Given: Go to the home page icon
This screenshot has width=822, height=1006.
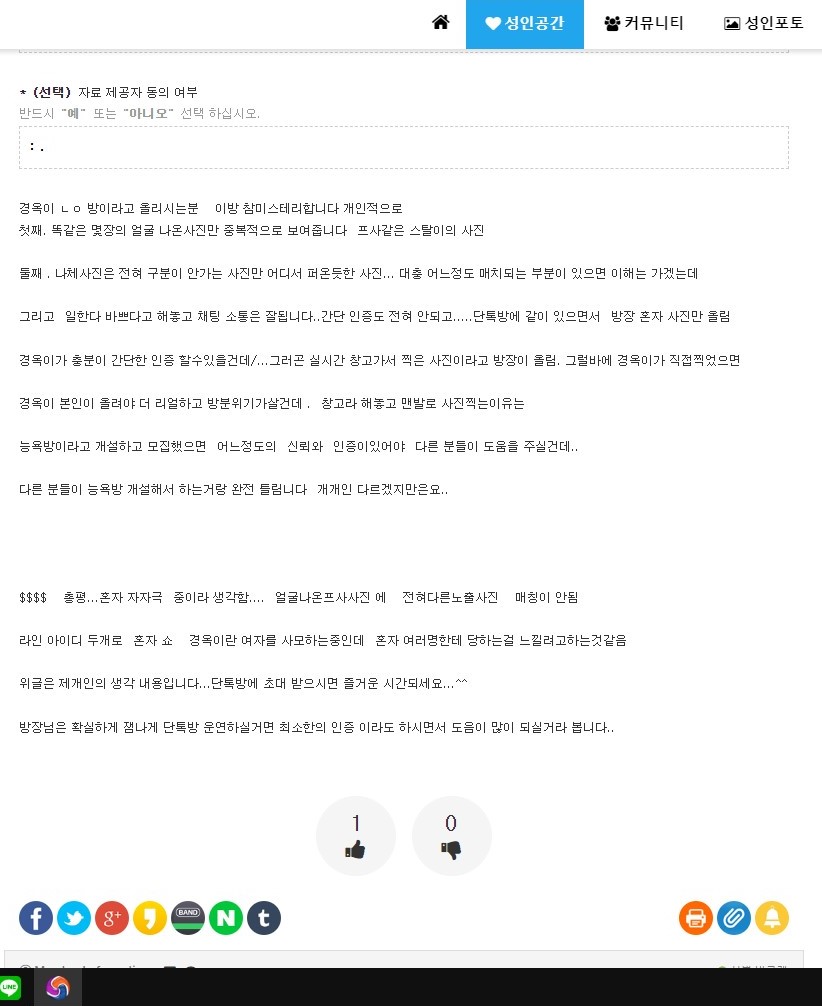Looking at the screenshot, I should 441,23.
